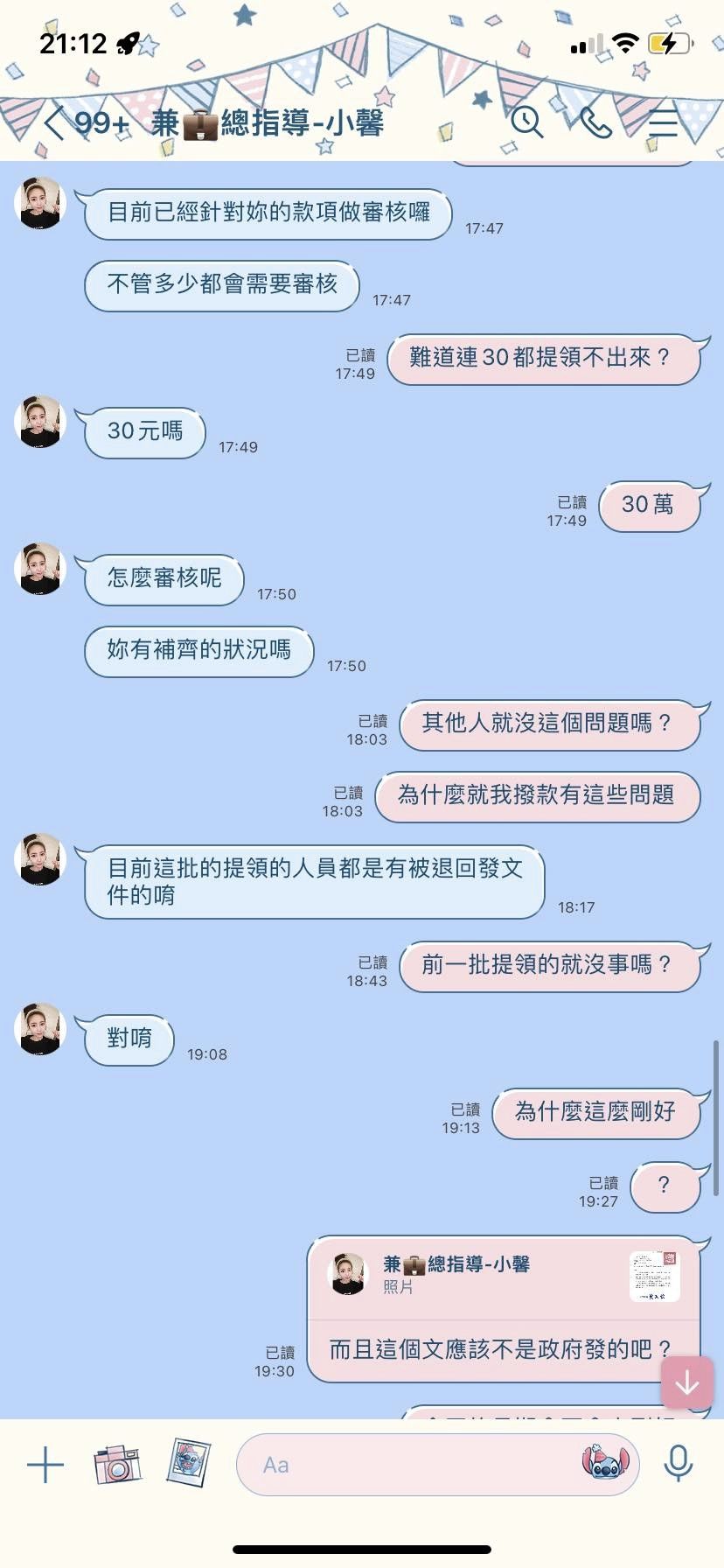This screenshot has height=1568, width=724.
Task: Search within this conversation
Action: [x=527, y=122]
